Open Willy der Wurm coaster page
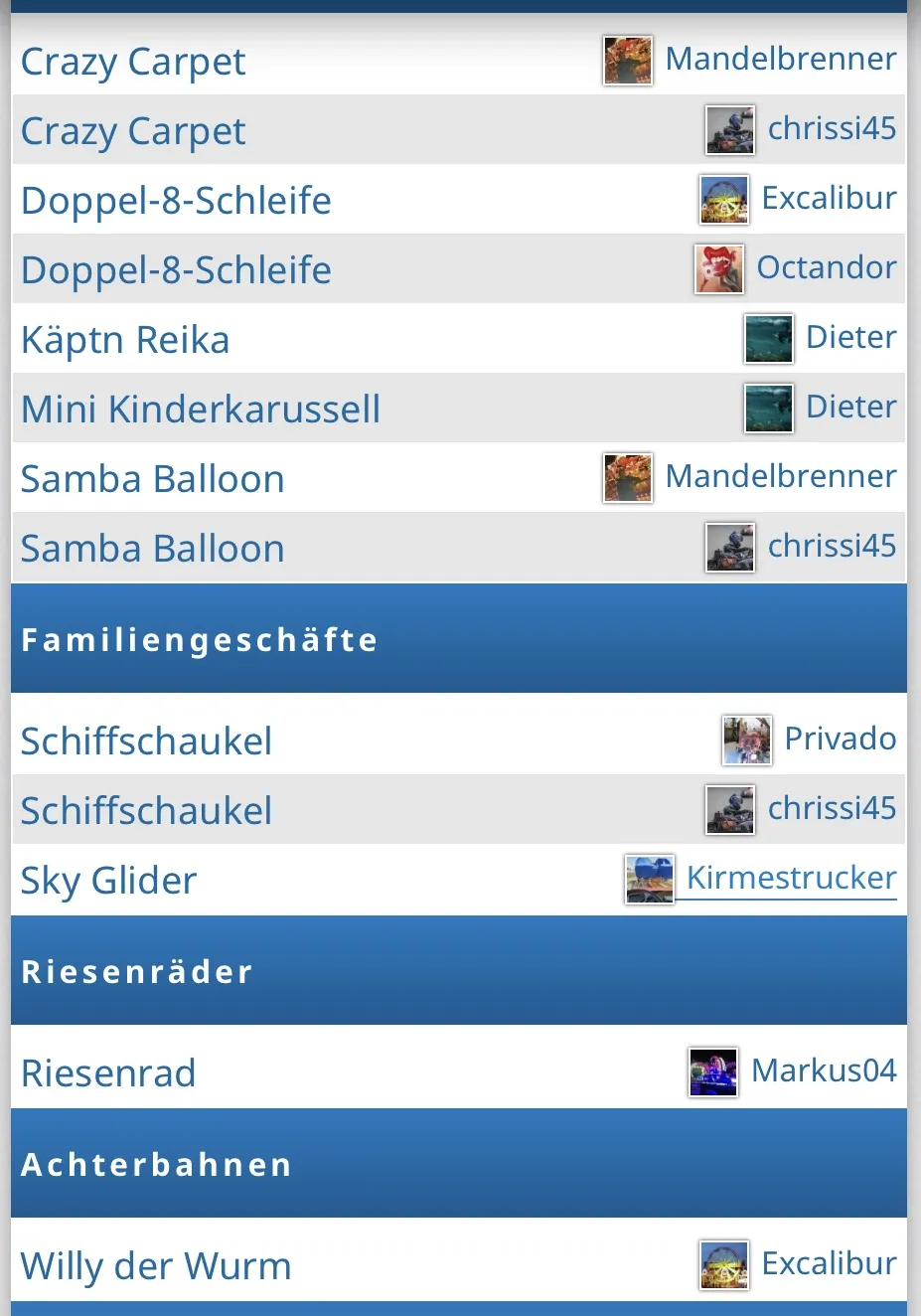This screenshot has height=1316, width=921. (x=156, y=1266)
